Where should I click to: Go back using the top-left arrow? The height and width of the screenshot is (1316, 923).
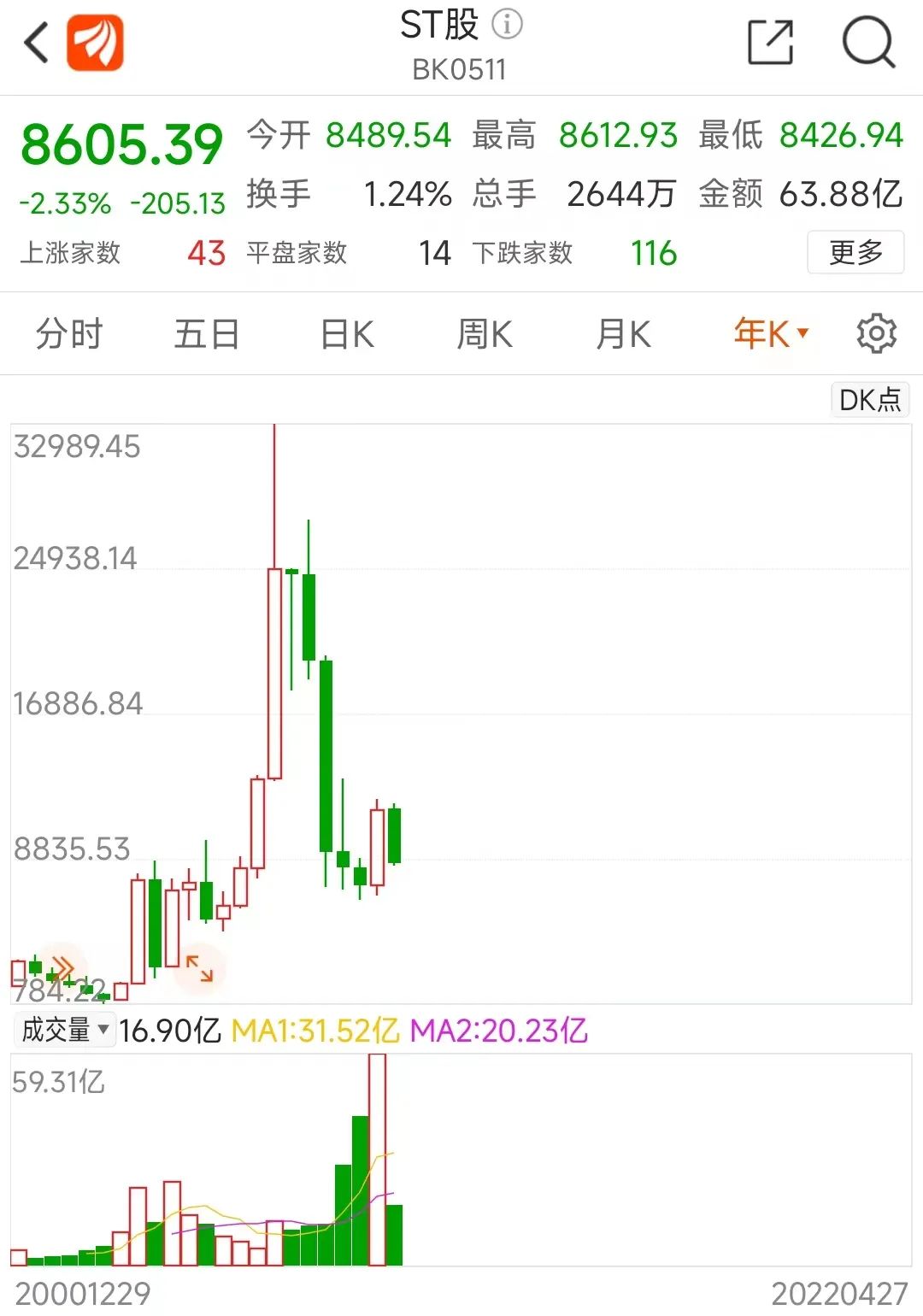(37, 43)
